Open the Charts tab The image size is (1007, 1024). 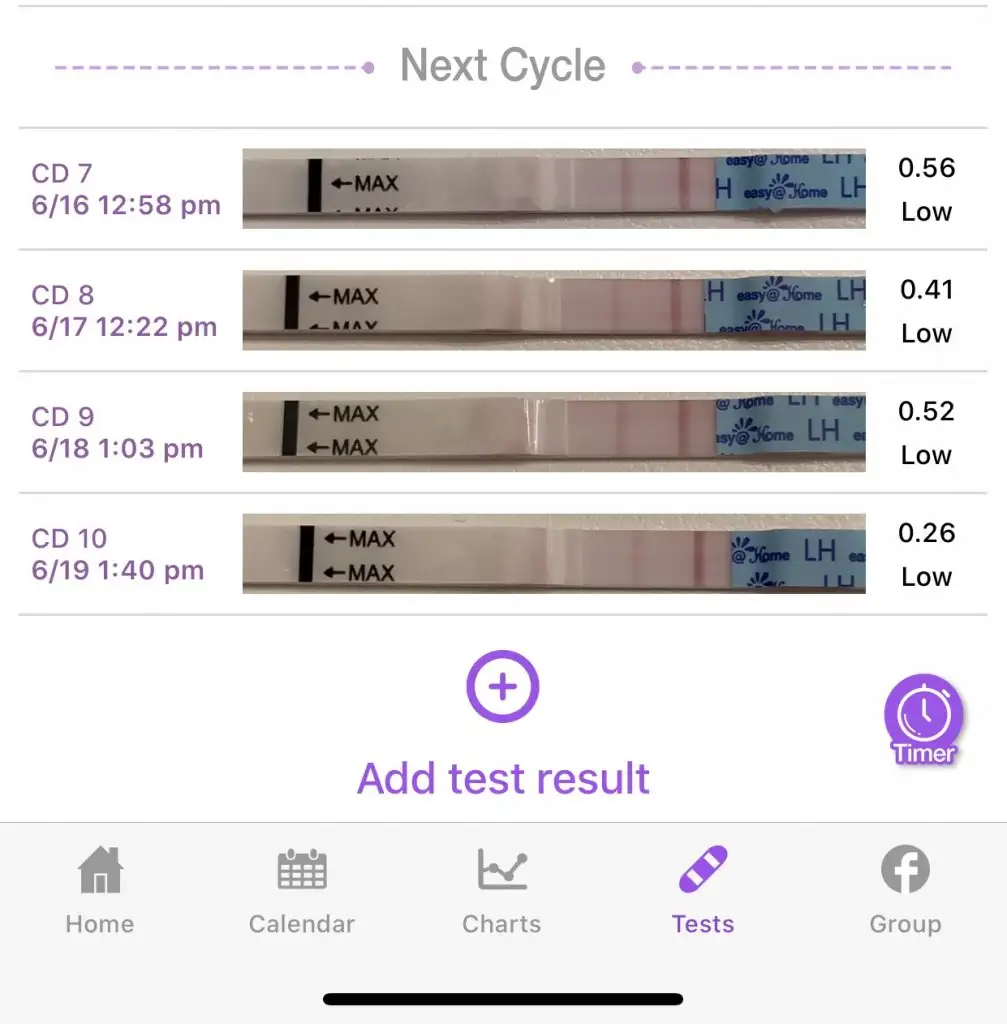pyautogui.click(x=502, y=889)
